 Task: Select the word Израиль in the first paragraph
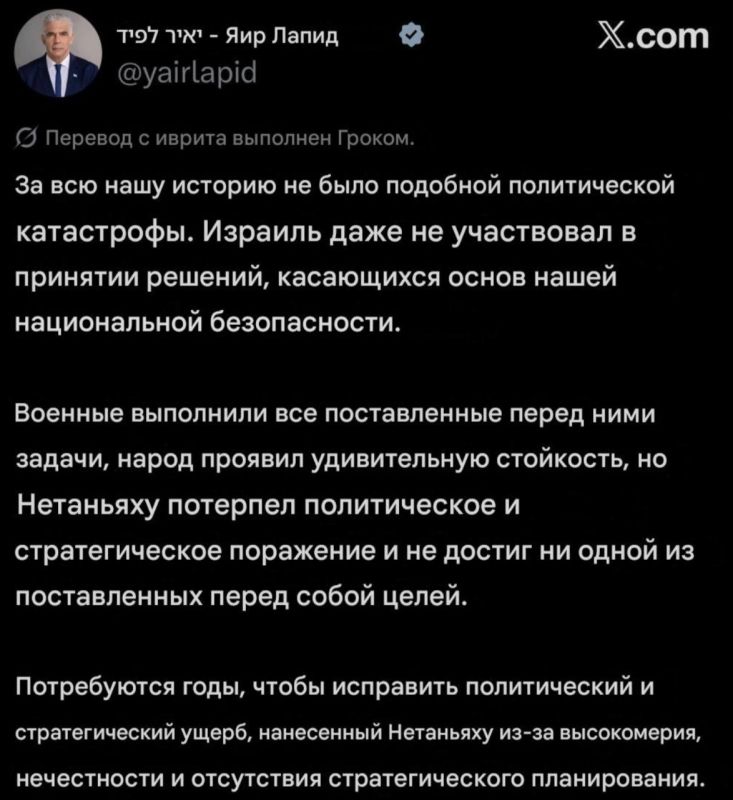tap(253, 231)
